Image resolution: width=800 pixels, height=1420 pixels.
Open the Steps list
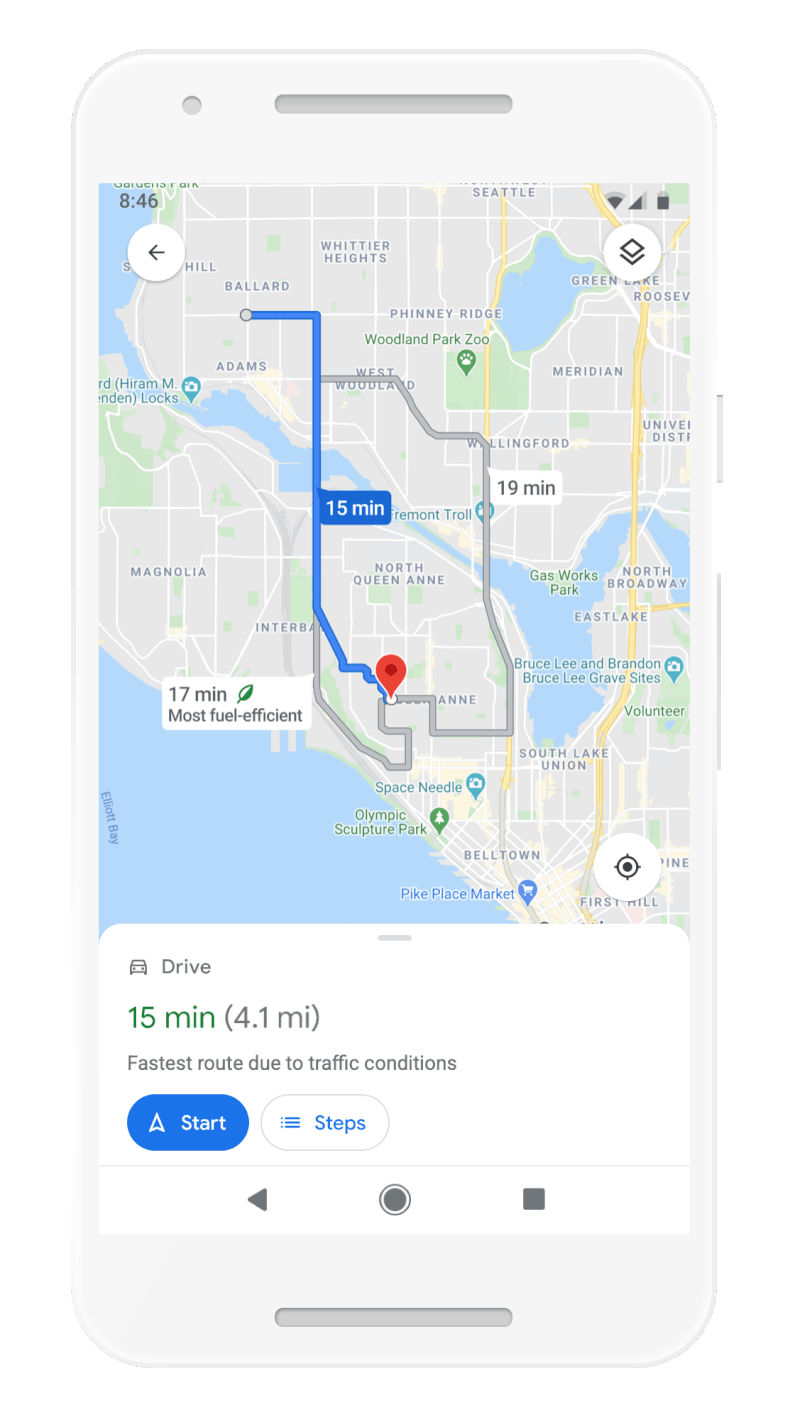[x=325, y=1122]
